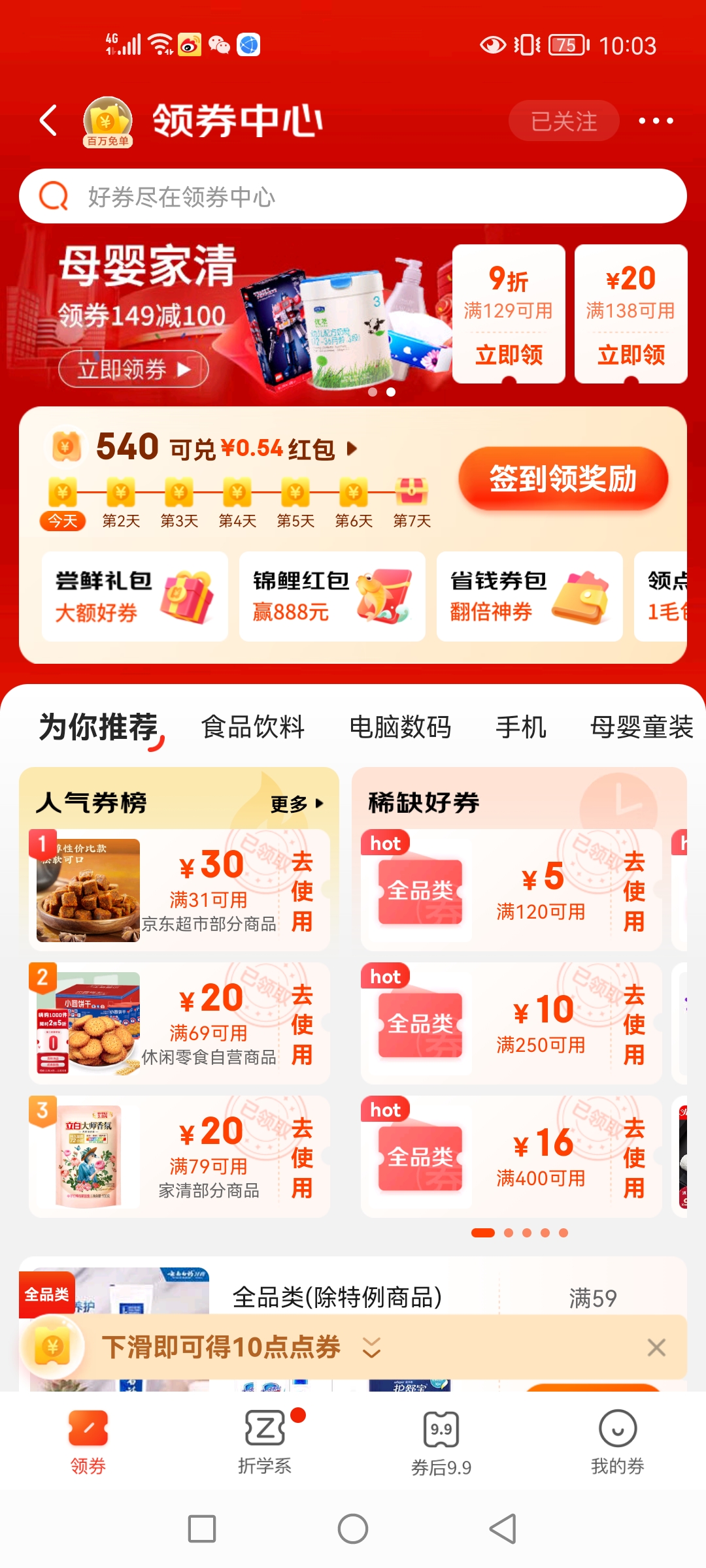The height and width of the screenshot is (1568, 706).
Task: Open the 尝鲜礼包 大额好券 card
Action: click(x=135, y=596)
